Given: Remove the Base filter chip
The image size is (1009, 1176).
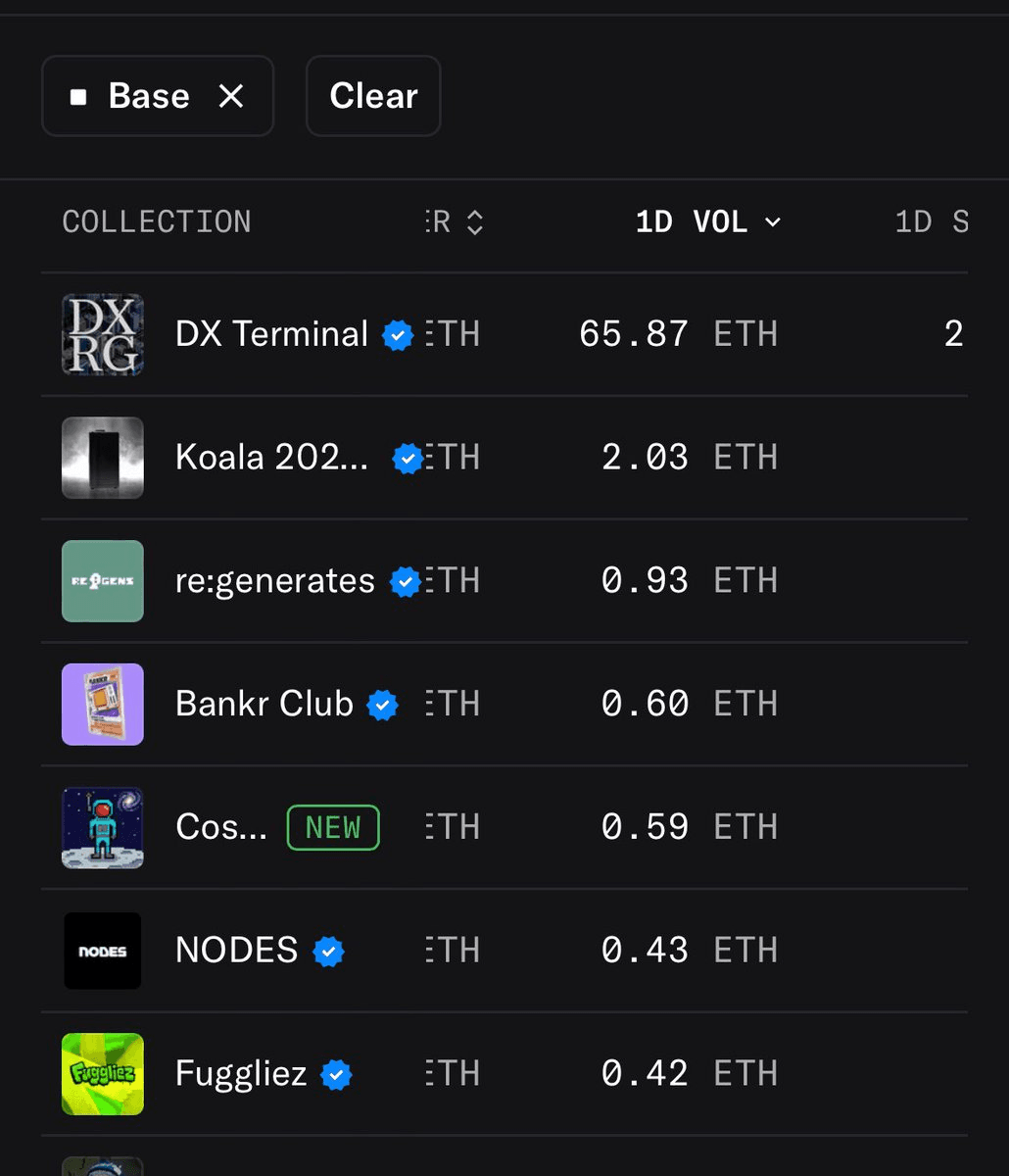Looking at the screenshot, I should pyautogui.click(x=231, y=96).
